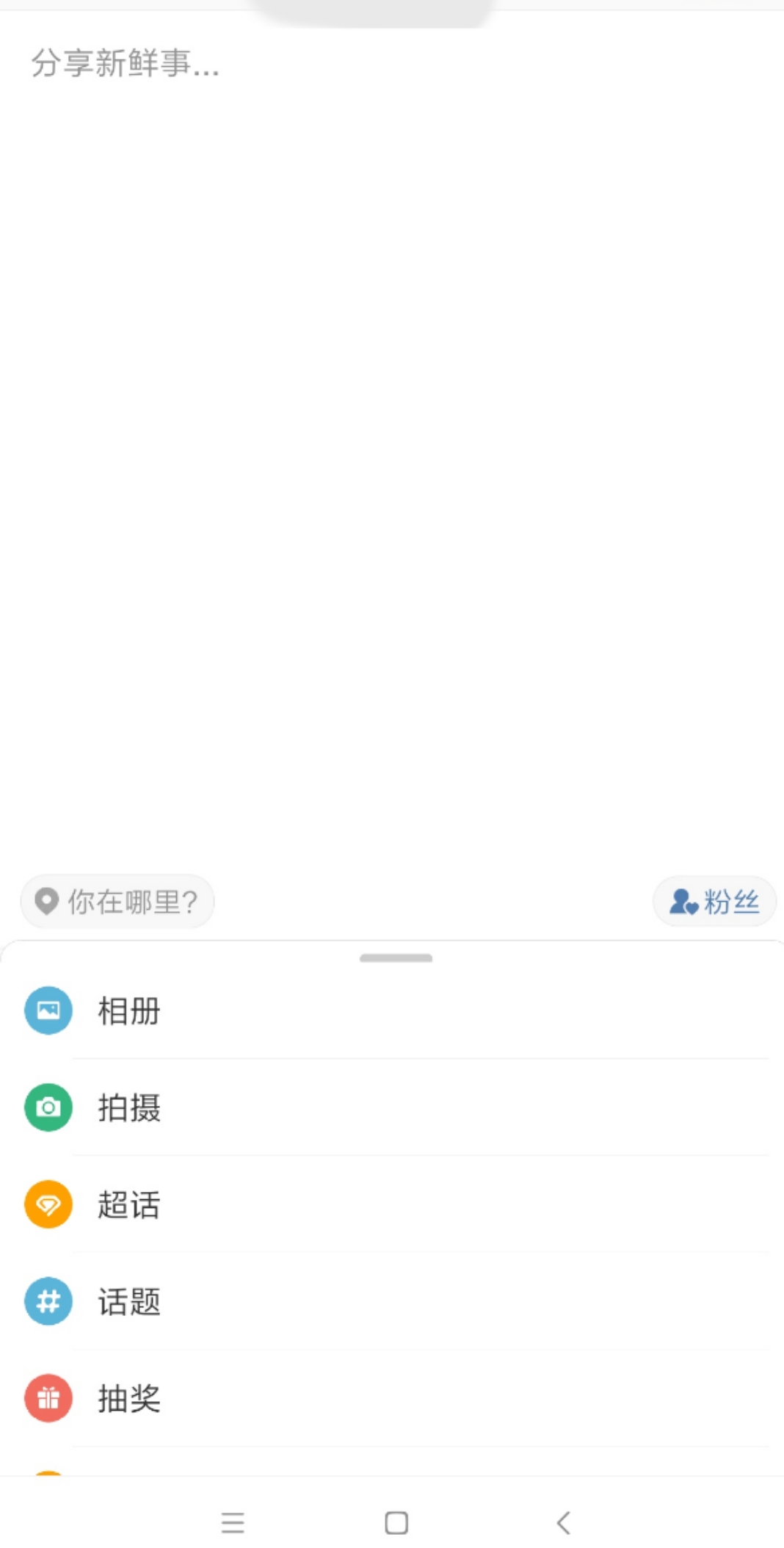The width and height of the screenshot is (784, 1548).
Task: Select the blue album (相册) icon
Action: (48, 1010)
